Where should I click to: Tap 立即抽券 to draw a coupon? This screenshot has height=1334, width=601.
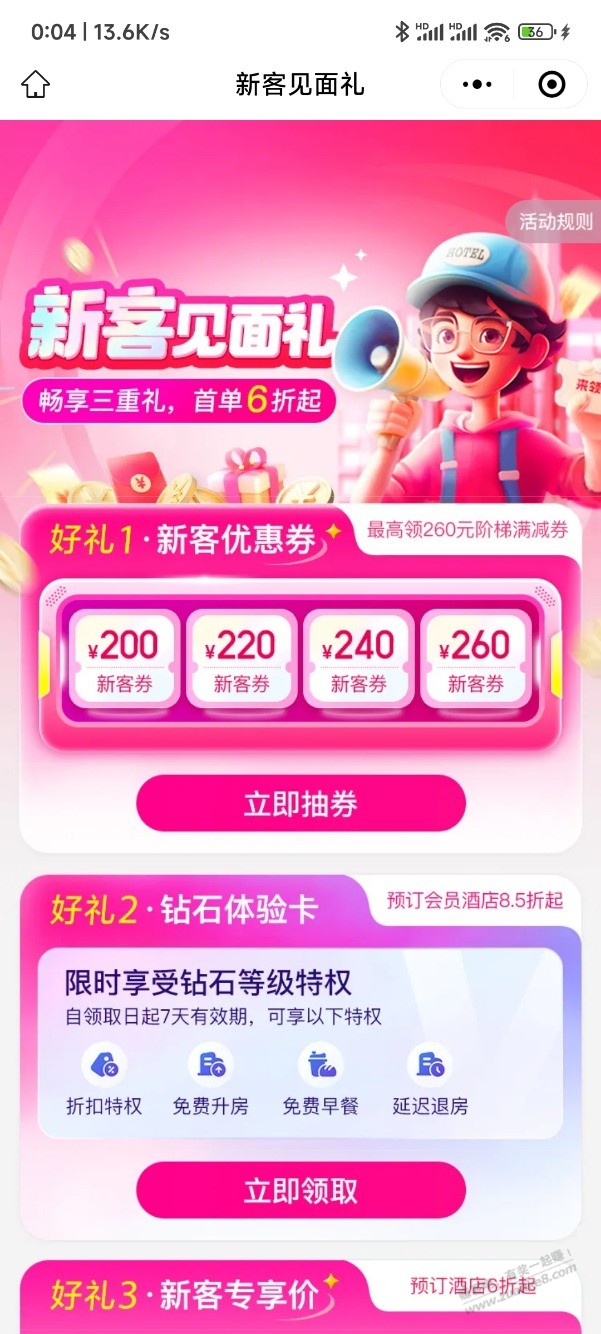(301, 803)
